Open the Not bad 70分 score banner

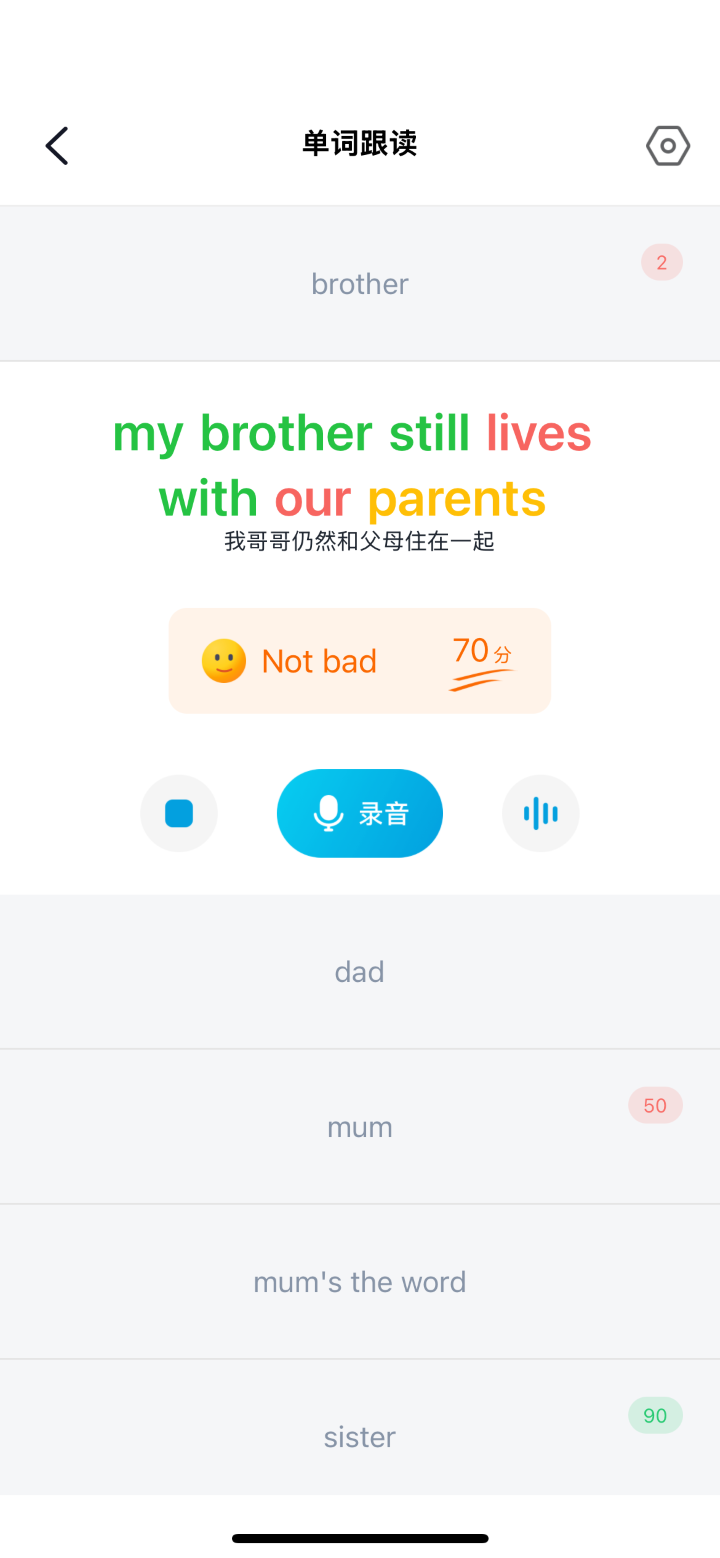[359, 660]
